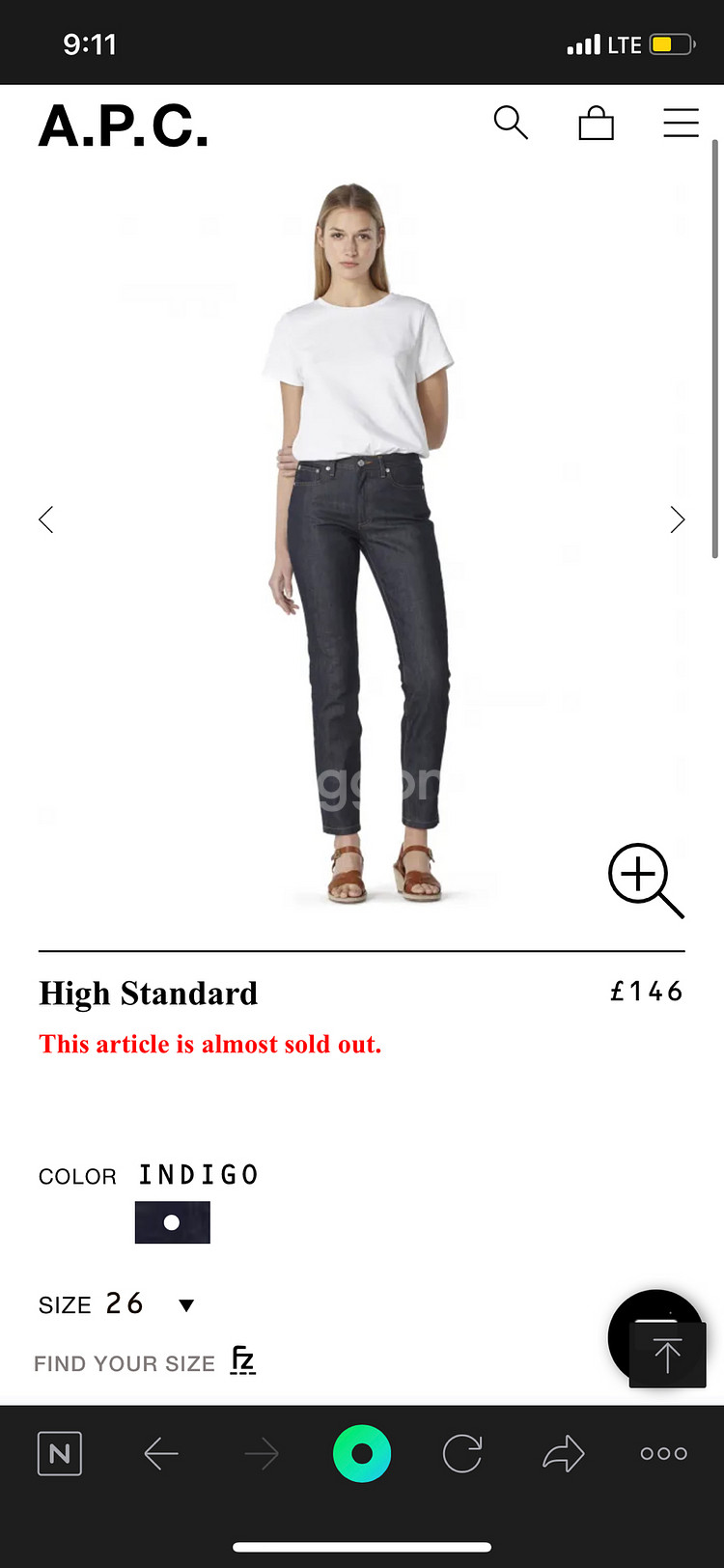Screen dimensions: 724x1568
Task: Open the Find Your Size link
Action: point(145,1362)
